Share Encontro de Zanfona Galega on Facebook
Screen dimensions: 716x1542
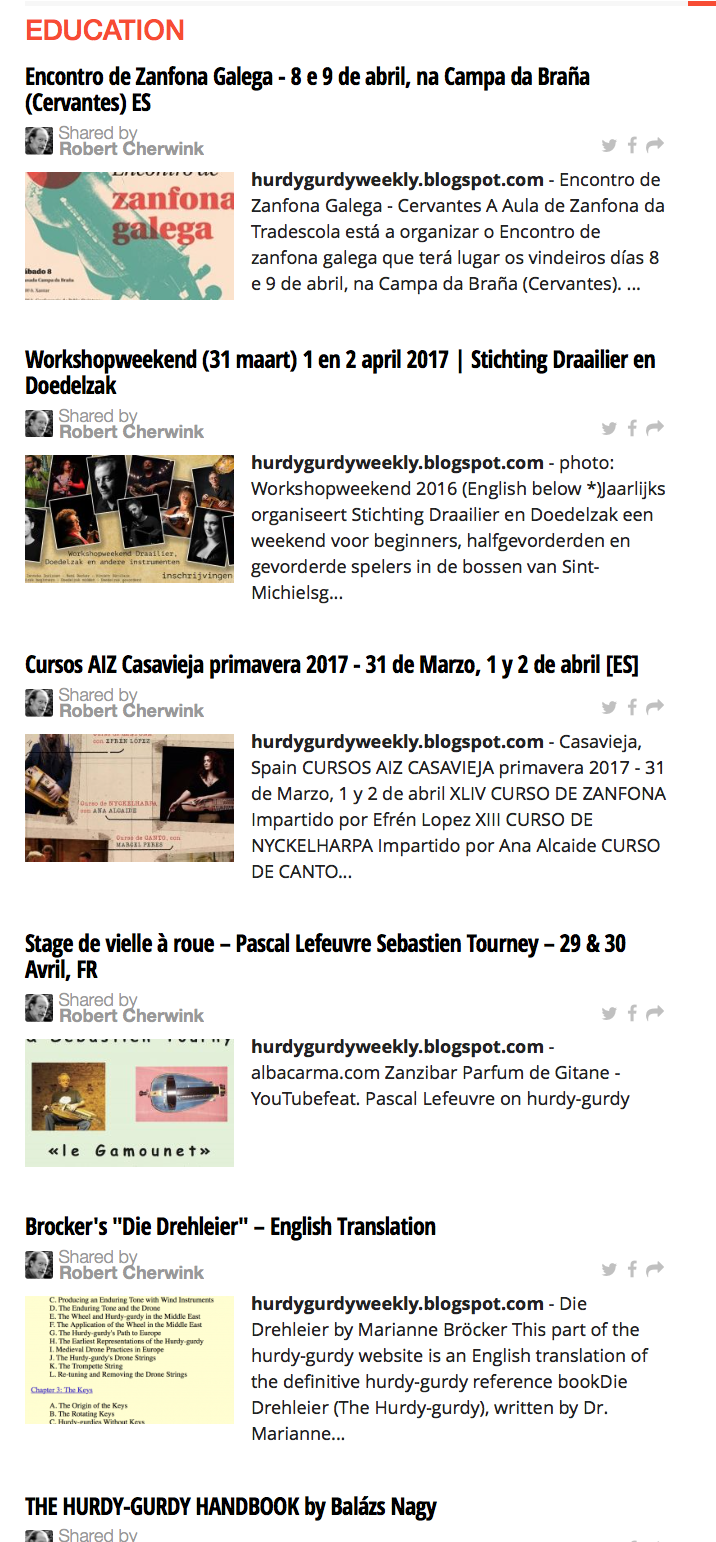(632, 146)
